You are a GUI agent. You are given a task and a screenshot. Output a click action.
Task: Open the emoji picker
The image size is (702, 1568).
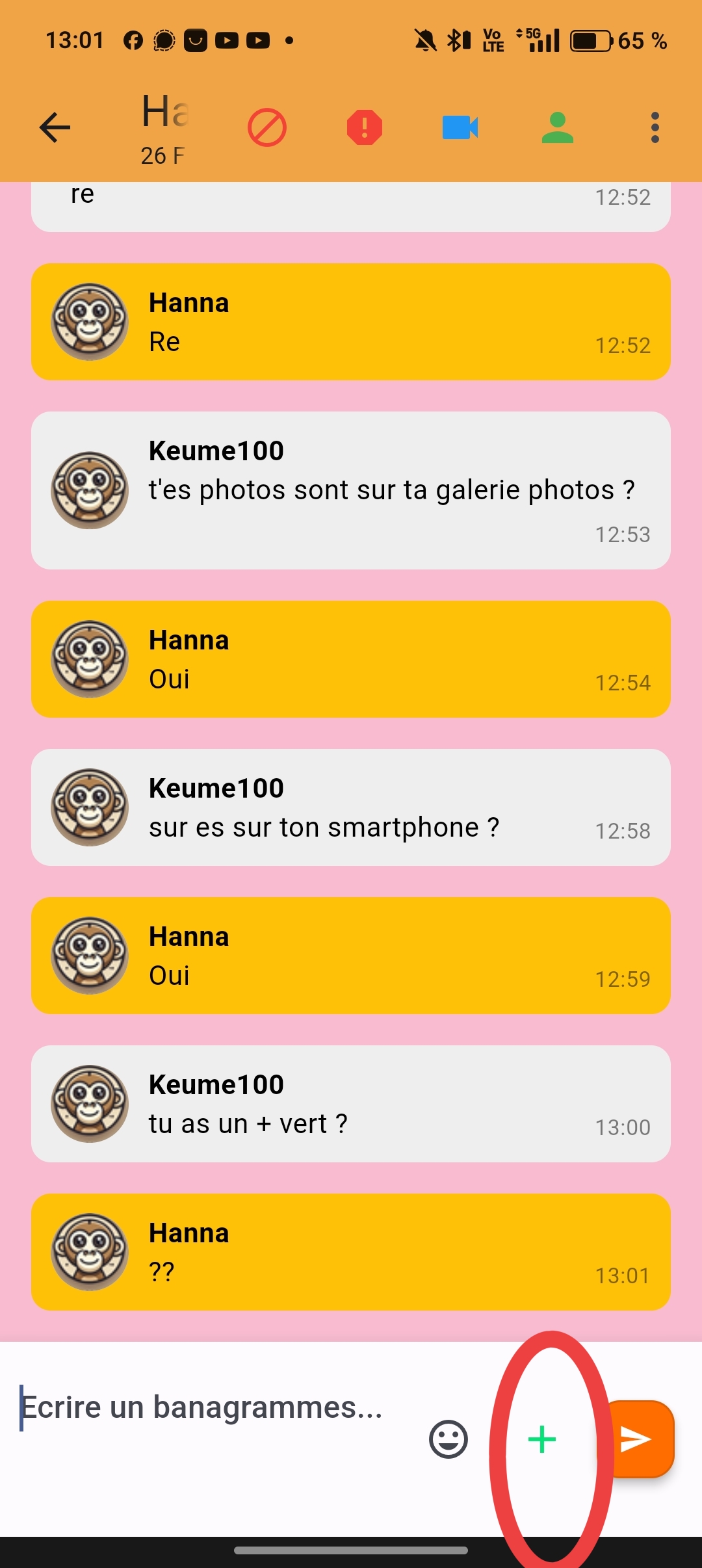[448, 1439]
